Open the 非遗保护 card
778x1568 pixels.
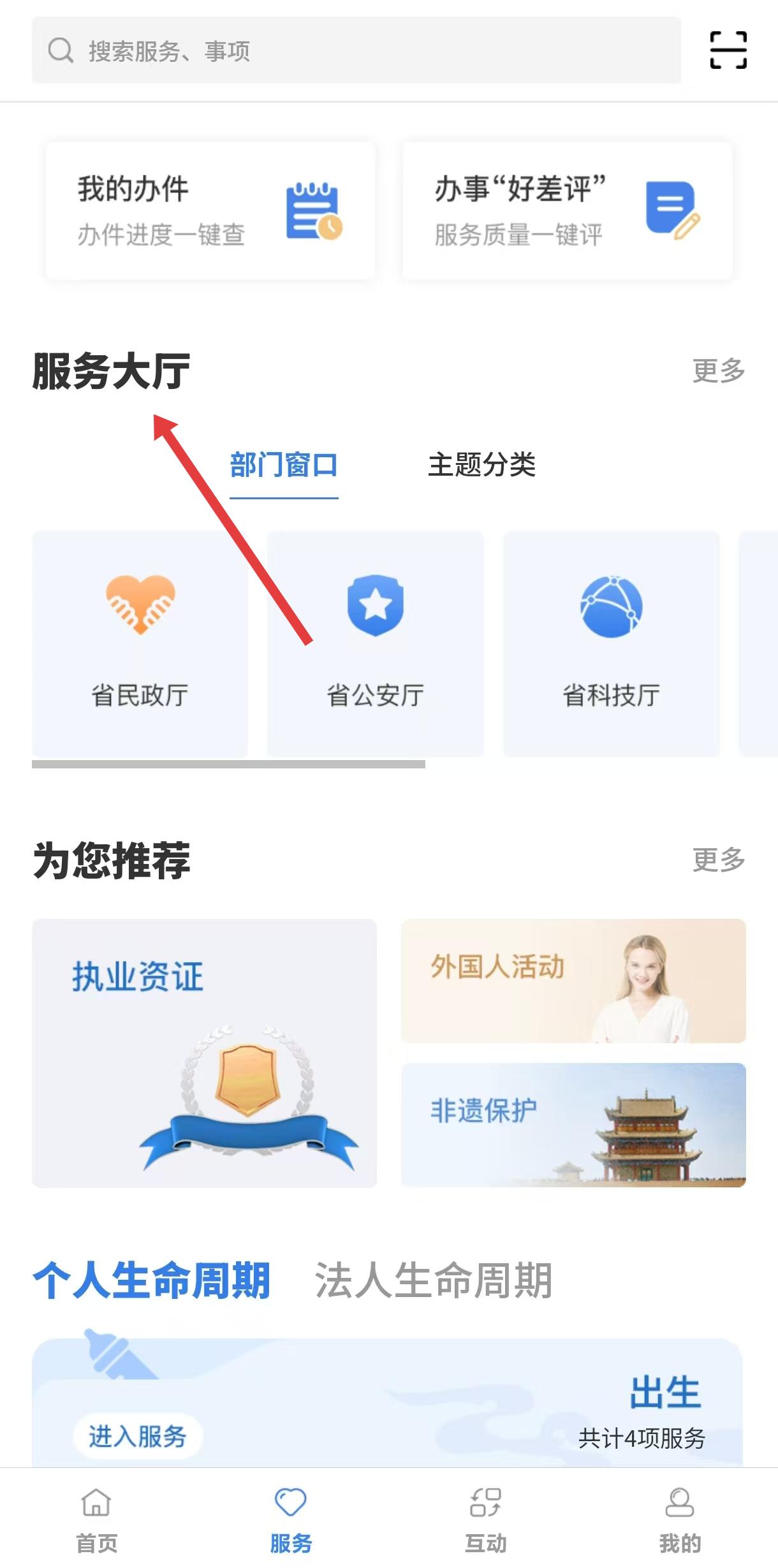click(573, 1125)
